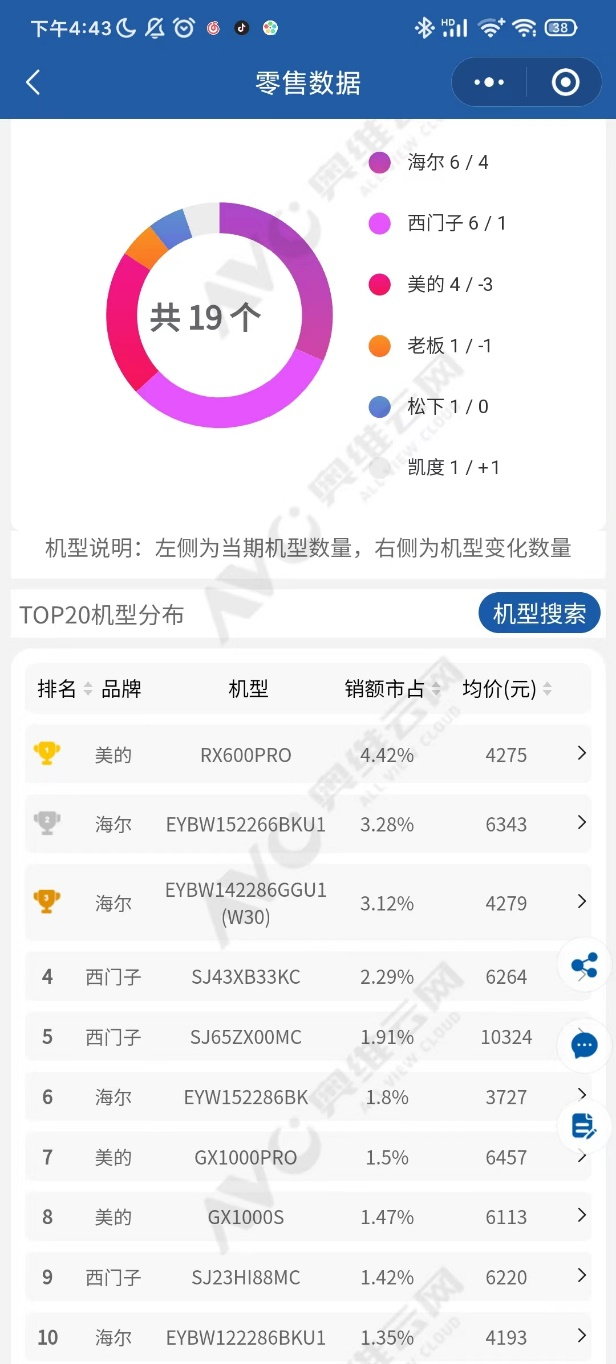
Task: Open the EYBW152266BKU1 model row
Action: [308, 824]
